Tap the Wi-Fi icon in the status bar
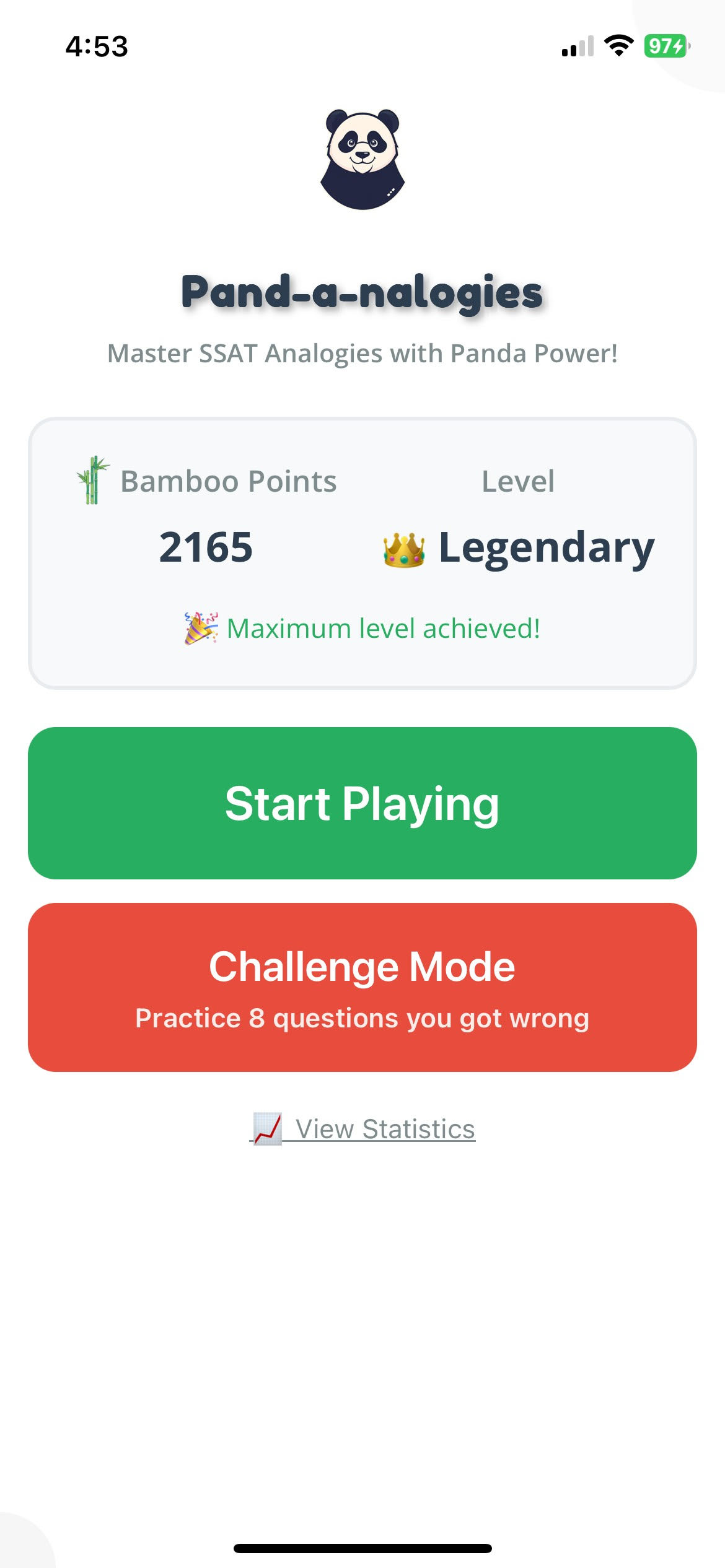Image resolution: width=725 pixels, height=1568 pixels. [x=618, y=45]
